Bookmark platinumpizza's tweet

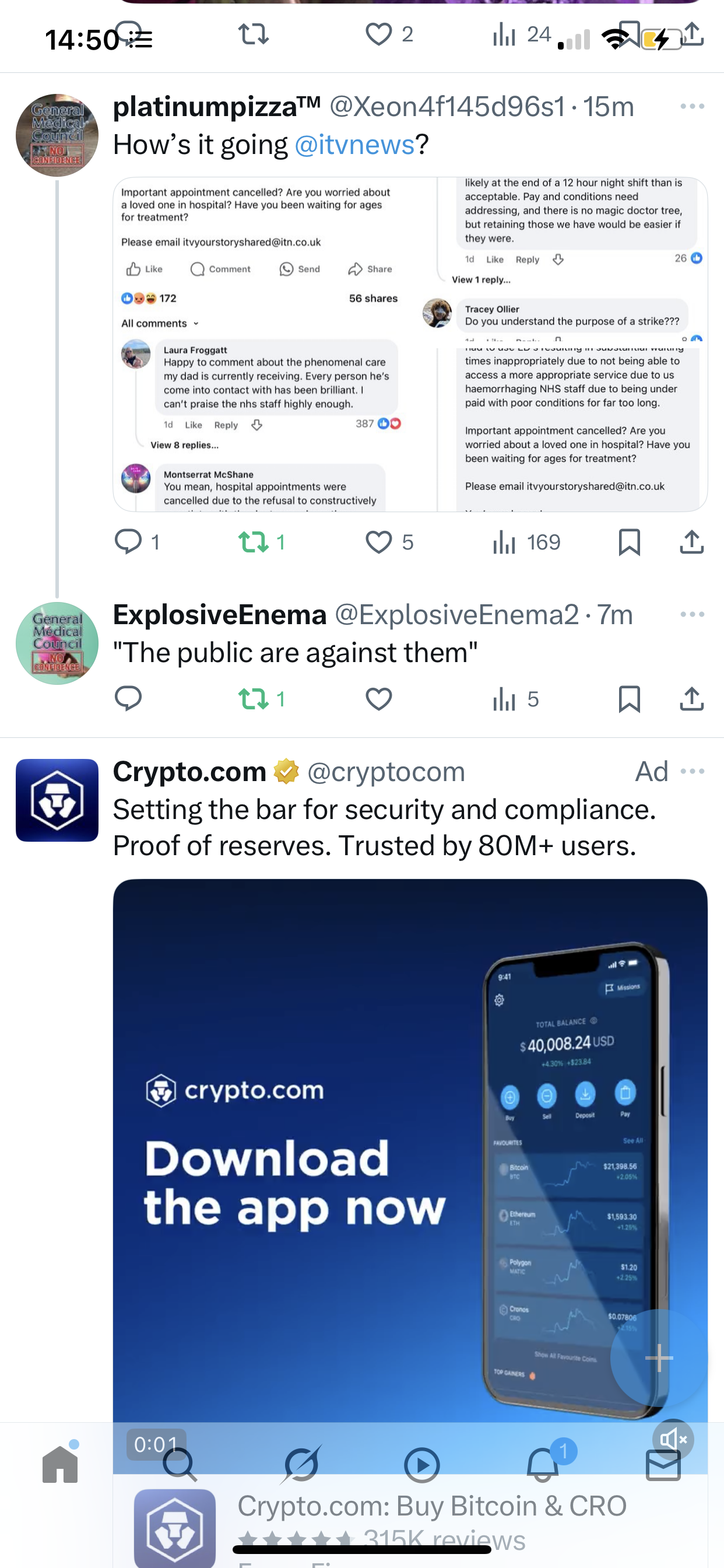(x=629, y=542)
